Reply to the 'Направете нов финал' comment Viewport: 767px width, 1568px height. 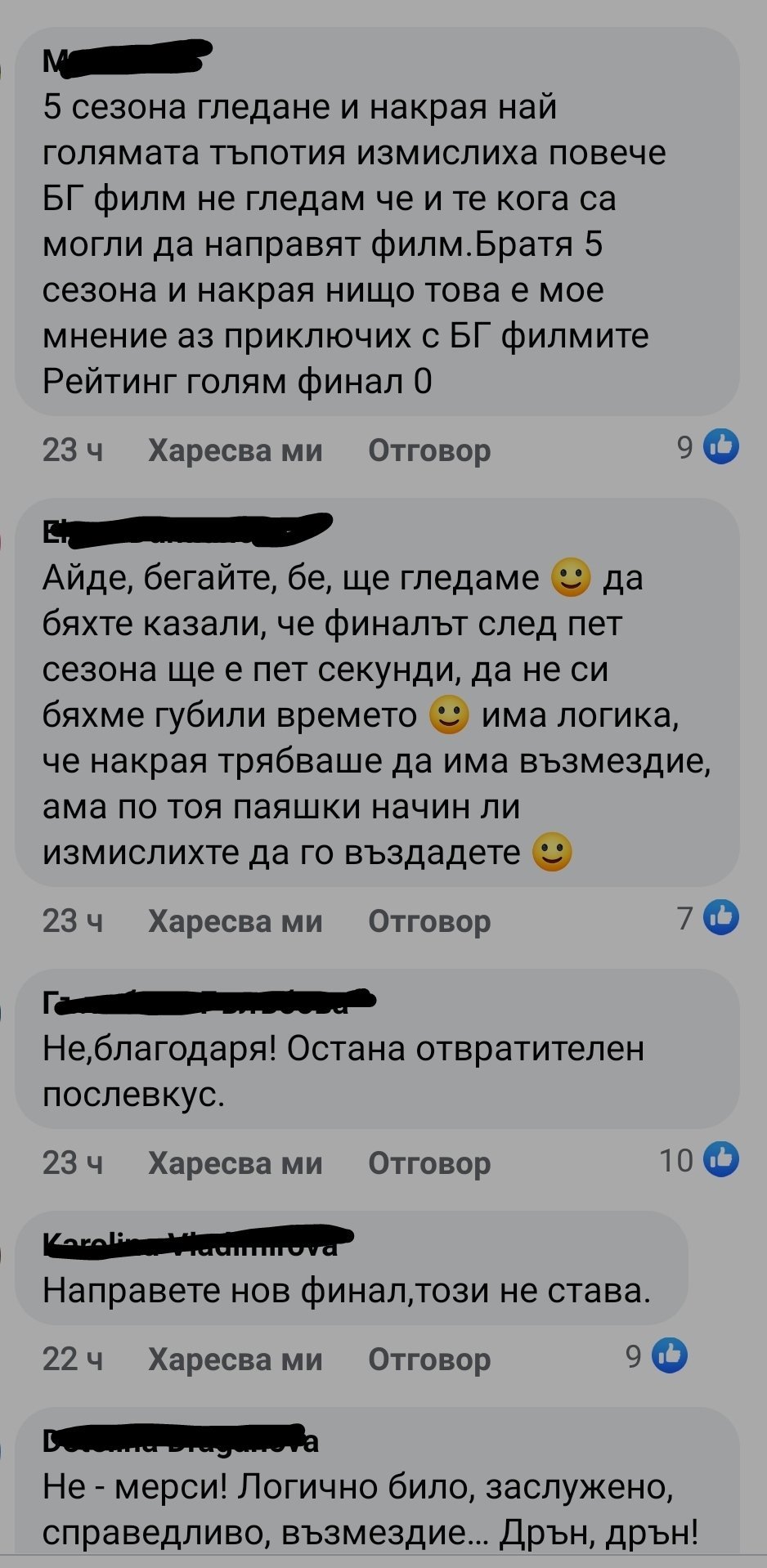coord(428,1359)
